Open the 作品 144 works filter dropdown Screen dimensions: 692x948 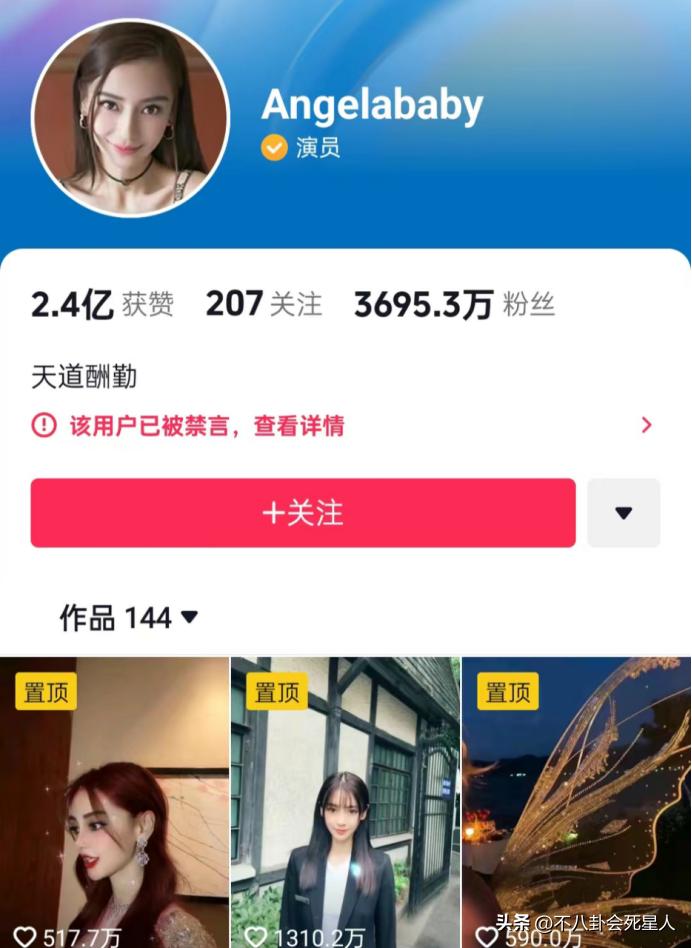(129, 618)
